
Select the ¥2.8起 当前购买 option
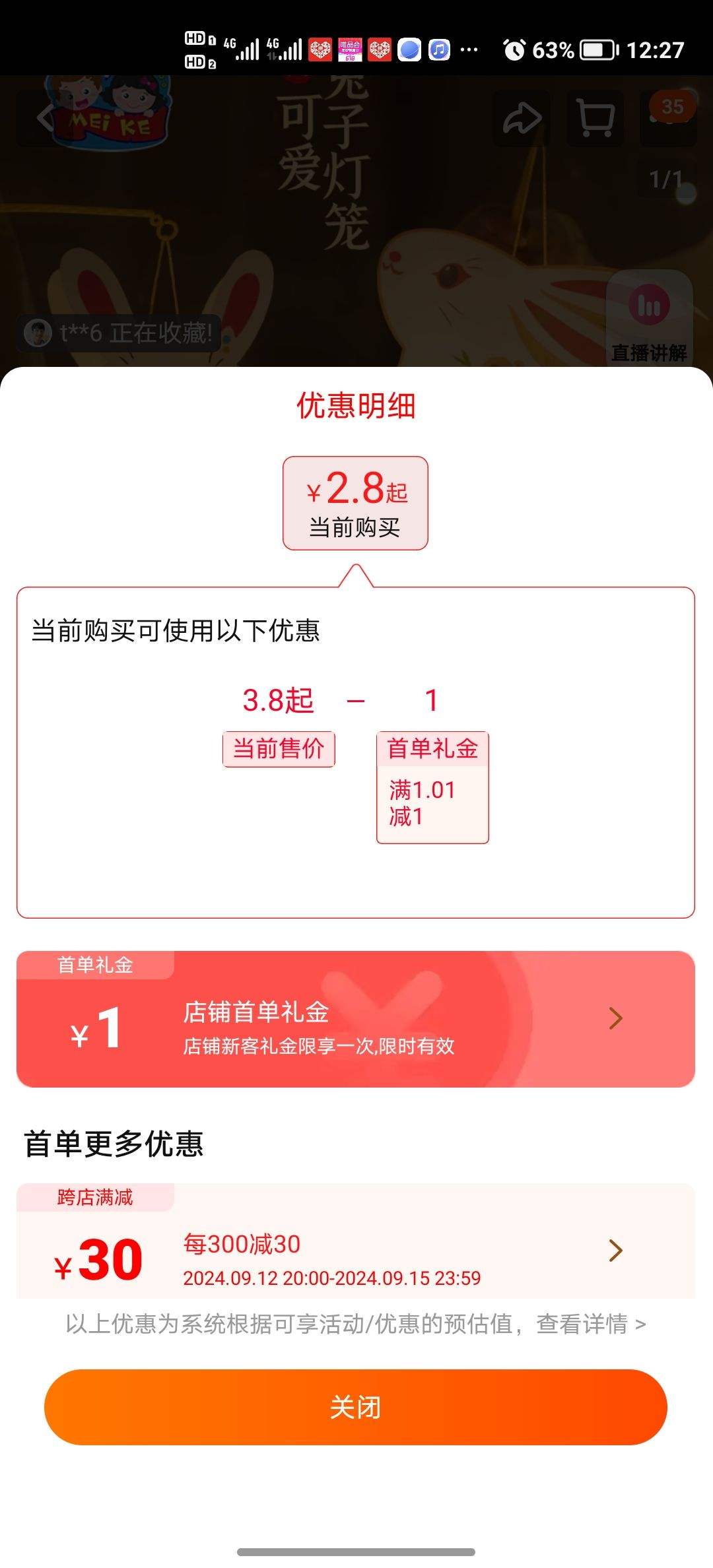[x=355, y=503]
